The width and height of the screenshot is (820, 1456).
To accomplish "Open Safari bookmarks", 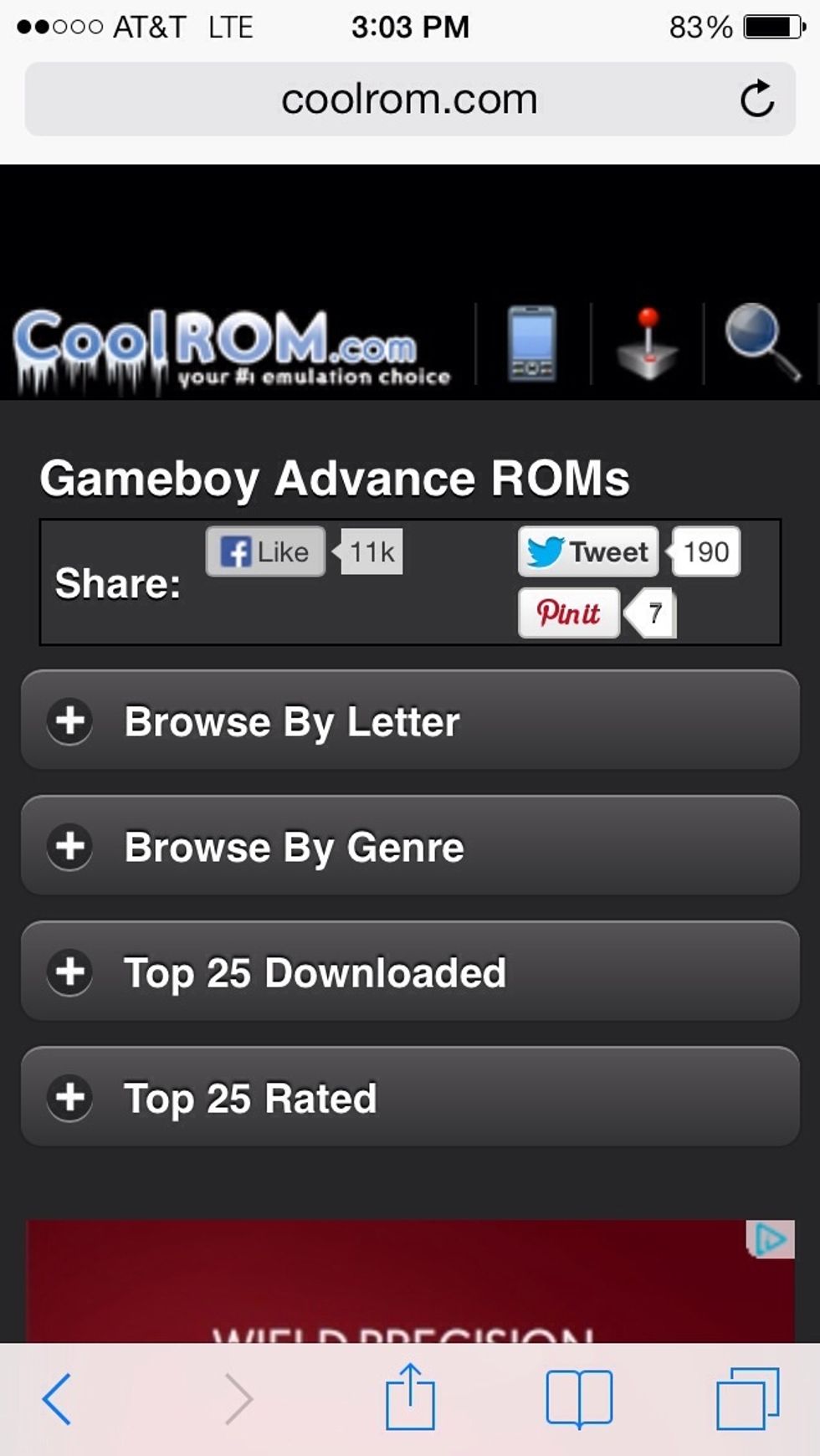I will point(579,1398).
